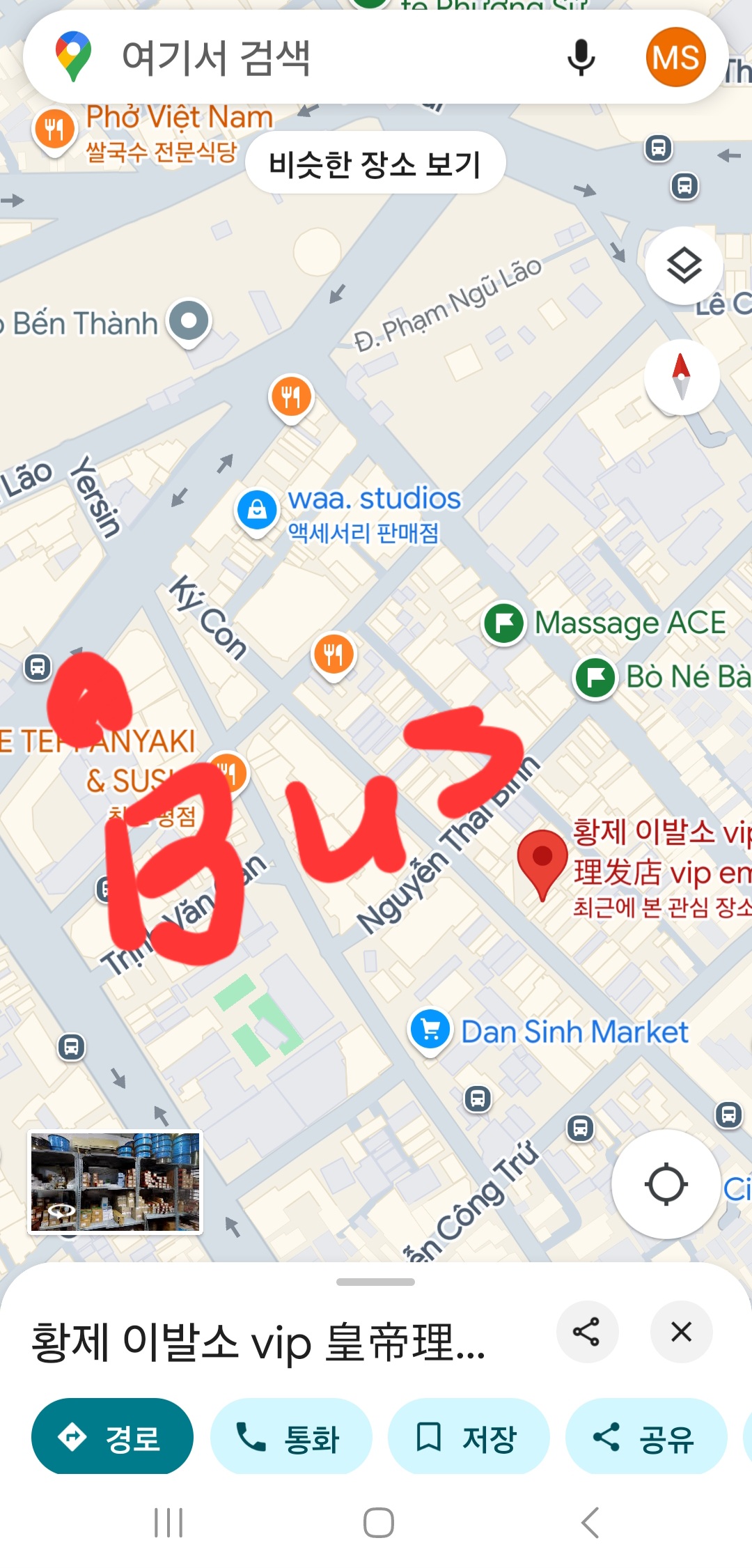Close the place info panel
The image size is (752, 1568).
680,1332
